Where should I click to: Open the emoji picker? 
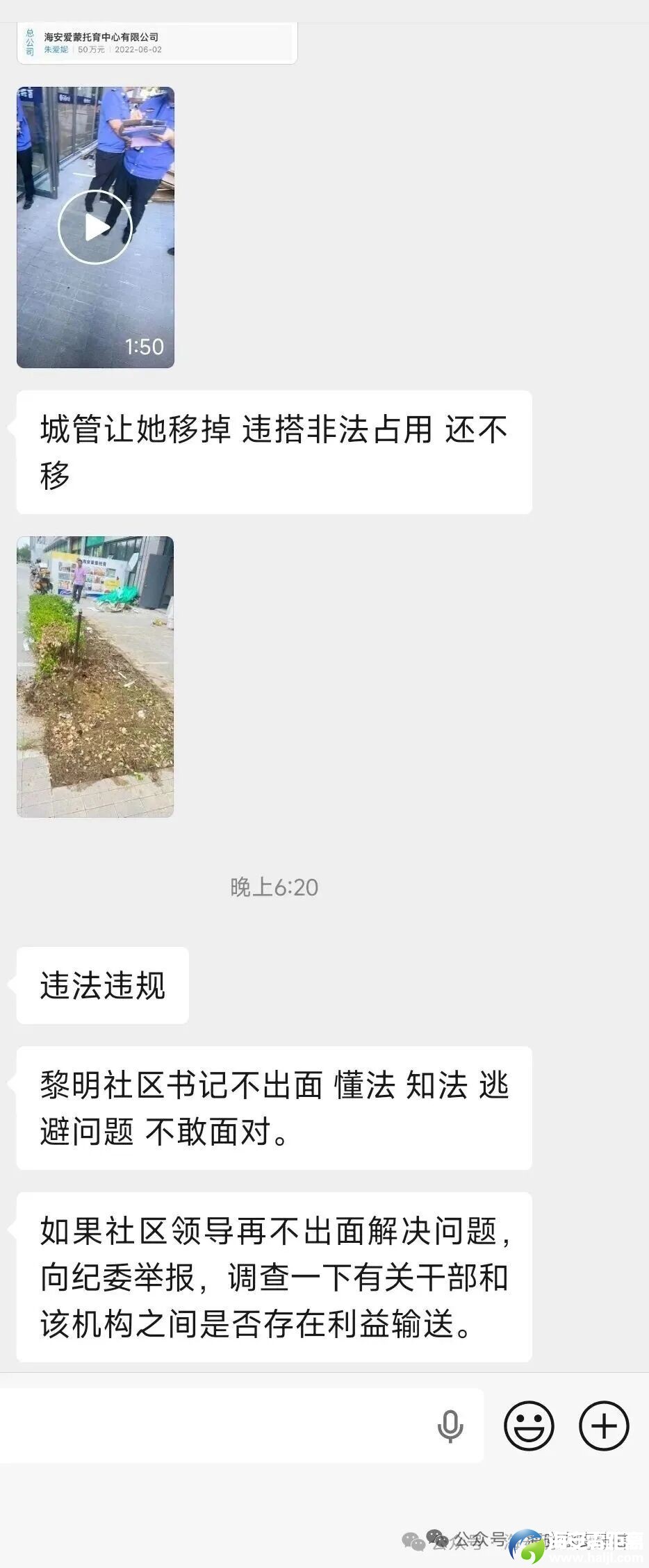pos(529,1426)
